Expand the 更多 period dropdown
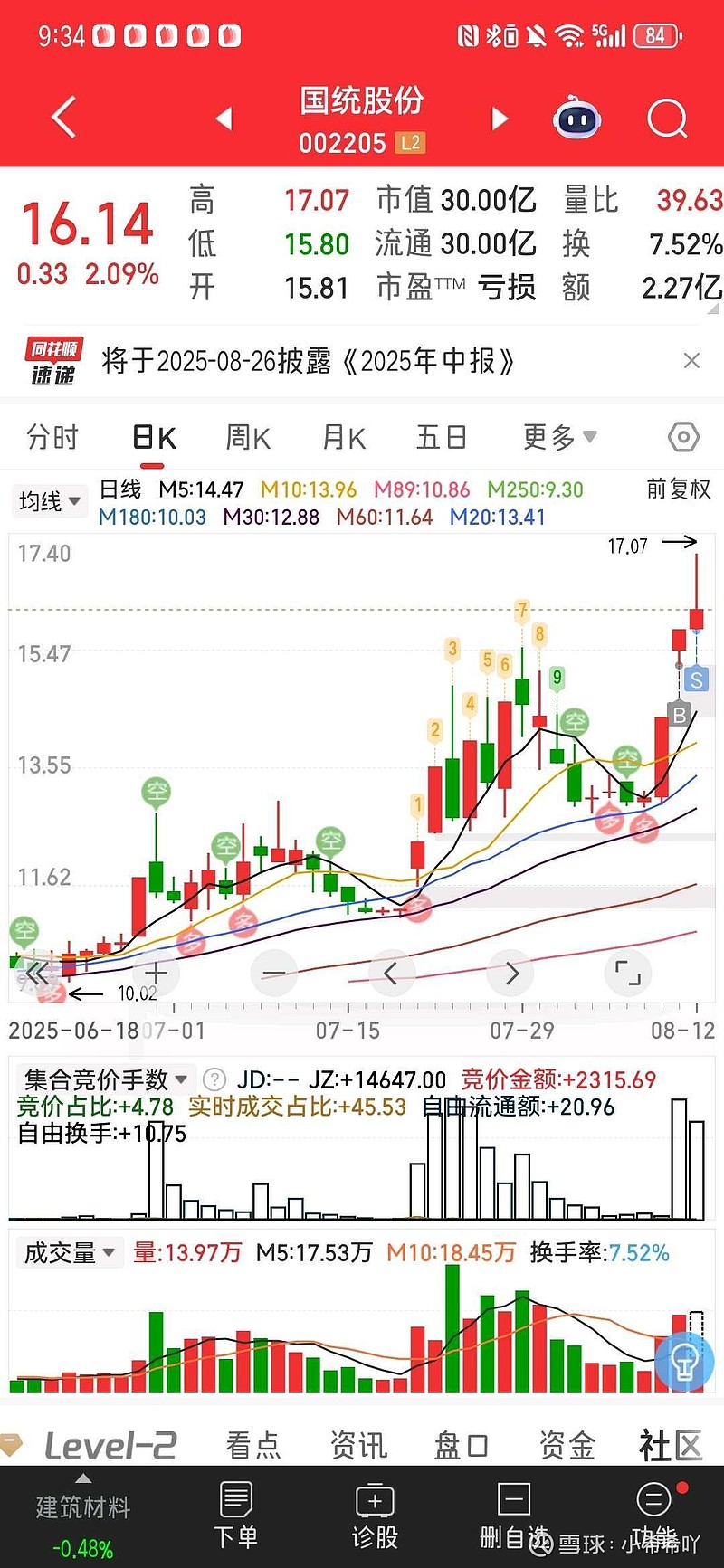Viewport: 724px width, 1568px height. [559, 437]
